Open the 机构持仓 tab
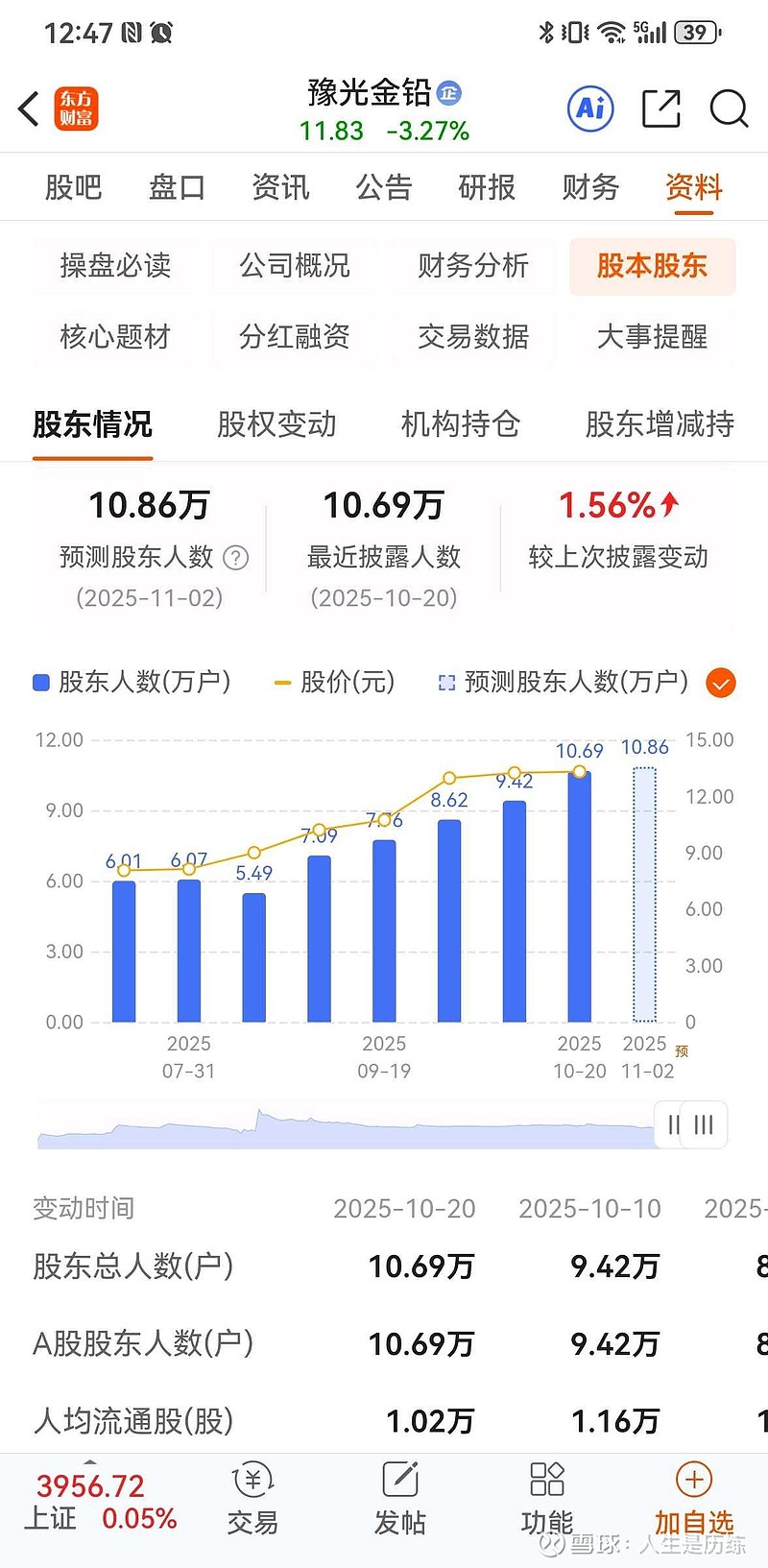This screenshot has height=1568, width=768. coord(460,424)
